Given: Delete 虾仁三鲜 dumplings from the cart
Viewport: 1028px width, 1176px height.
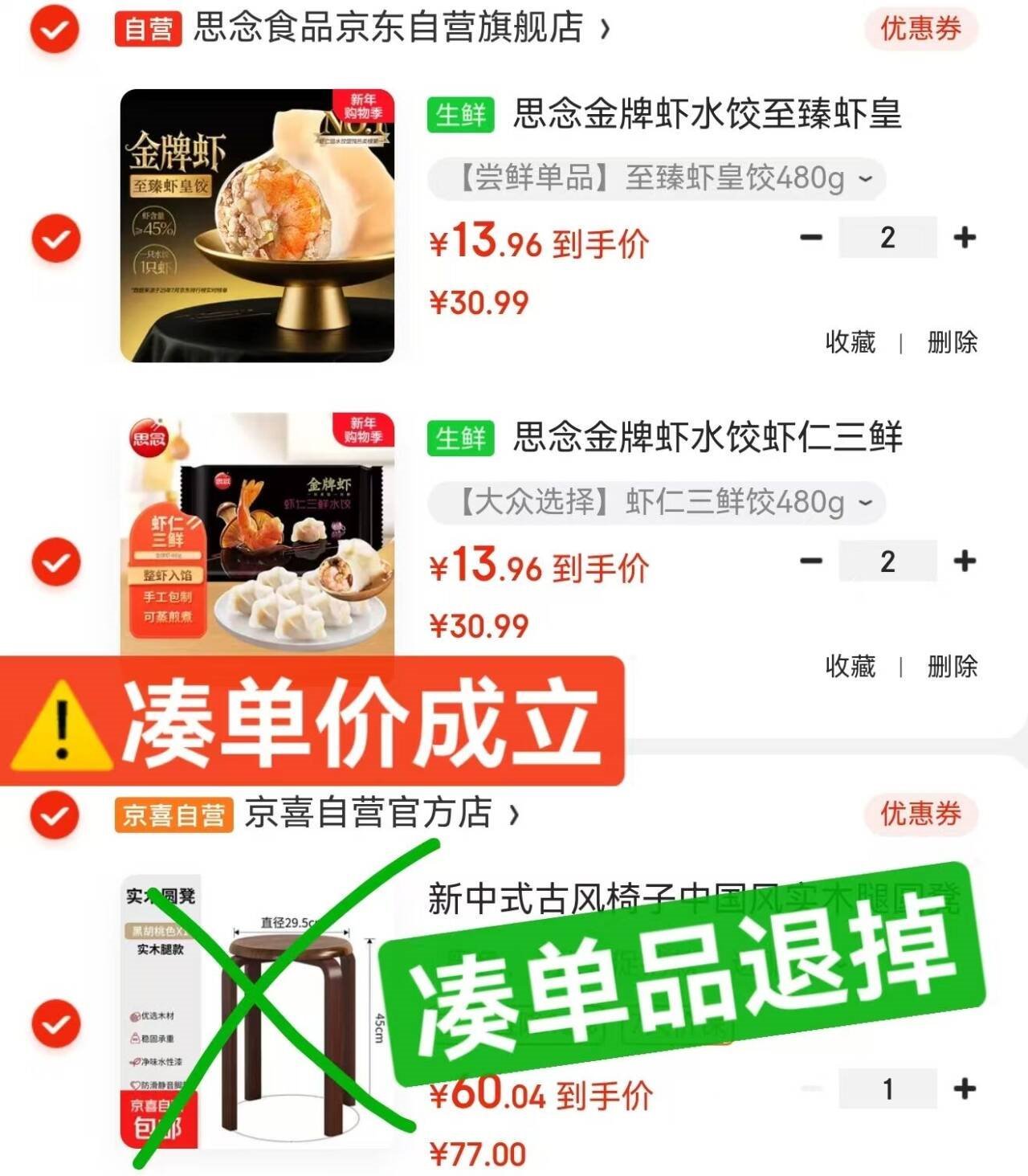Looking at the screenshot, I should point(952,666).
